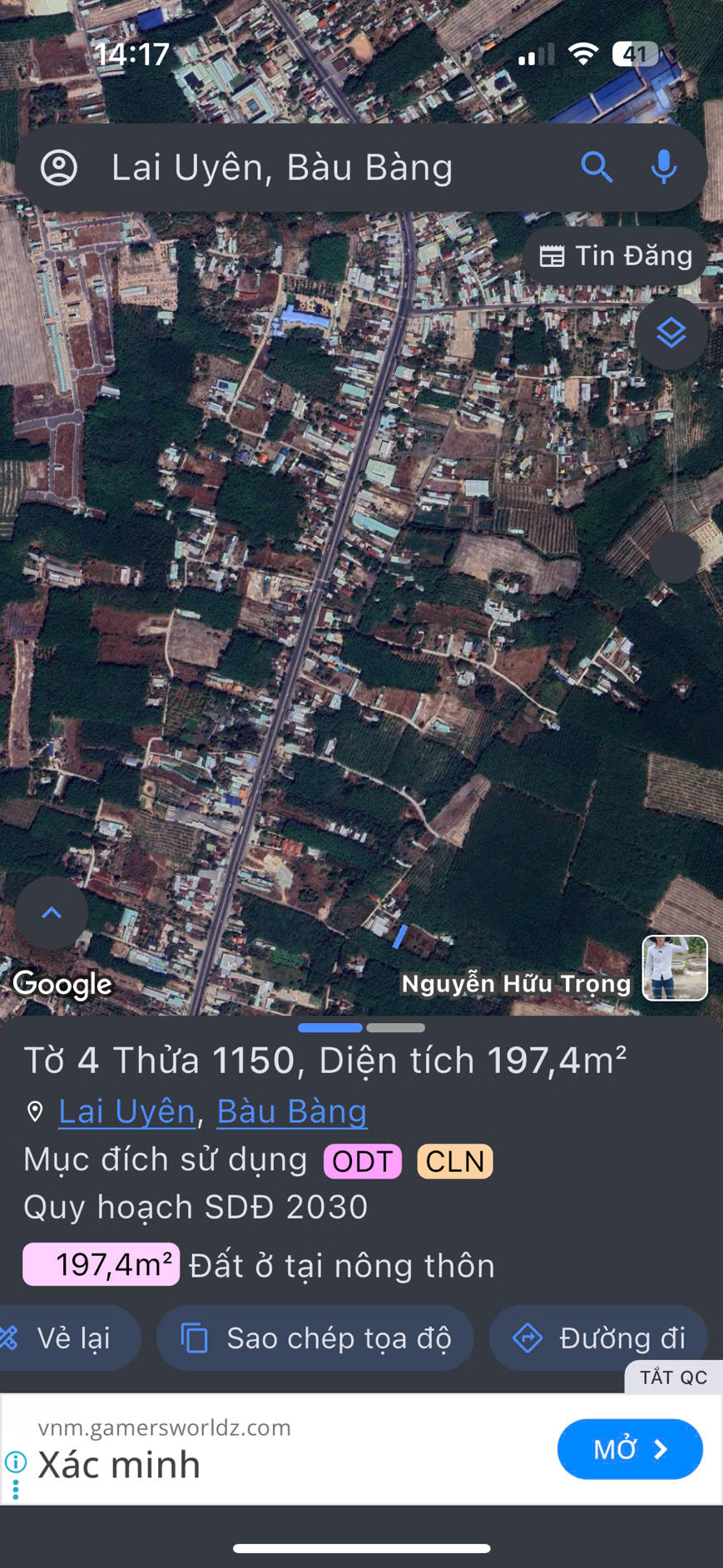Select Quy hoạch SDĐ 2030 entry
This screenshot has height=1568, width=723.
coord(196,1208)
